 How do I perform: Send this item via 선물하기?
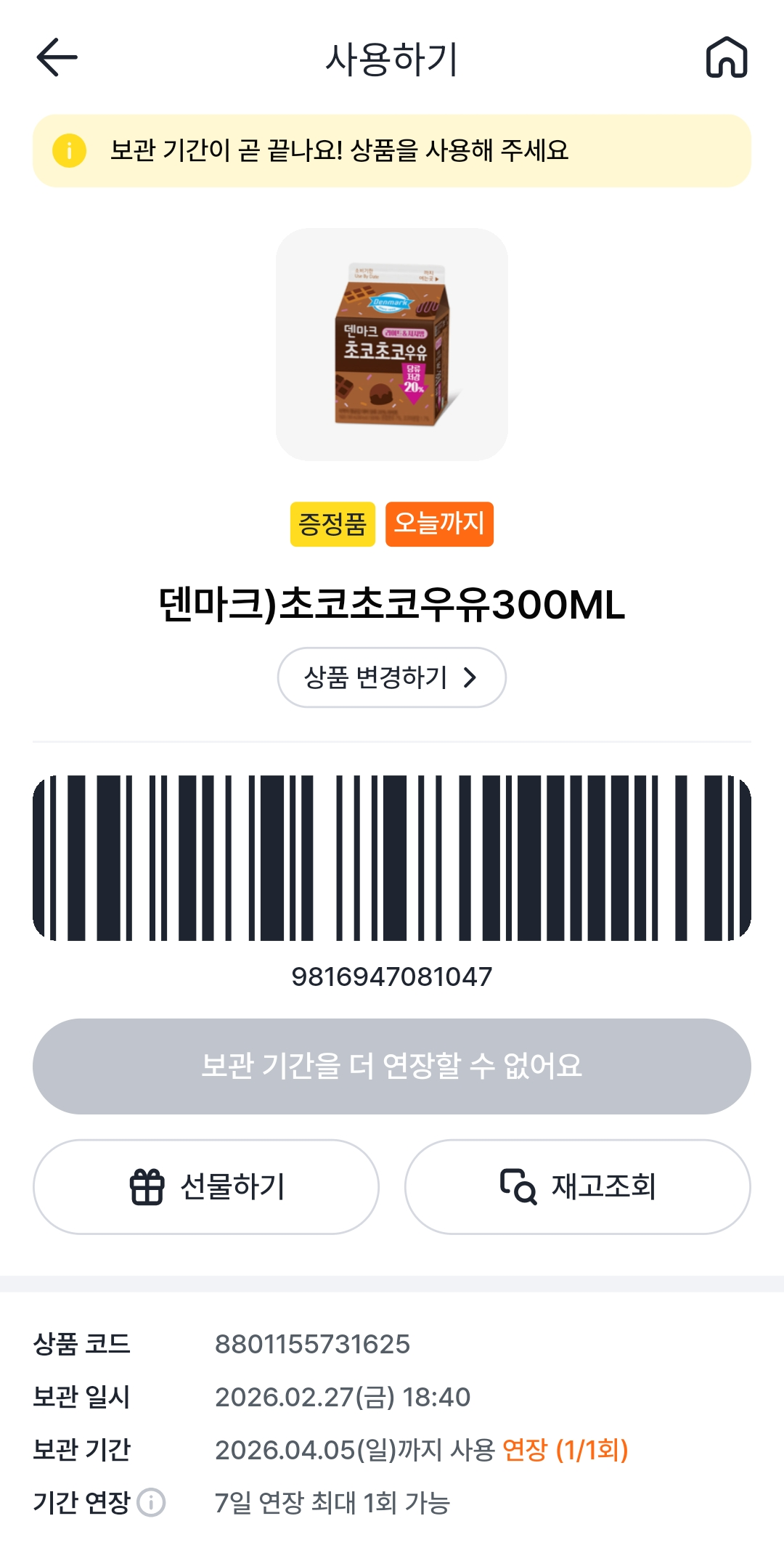pyautogui.click(x=206, y=1187)
